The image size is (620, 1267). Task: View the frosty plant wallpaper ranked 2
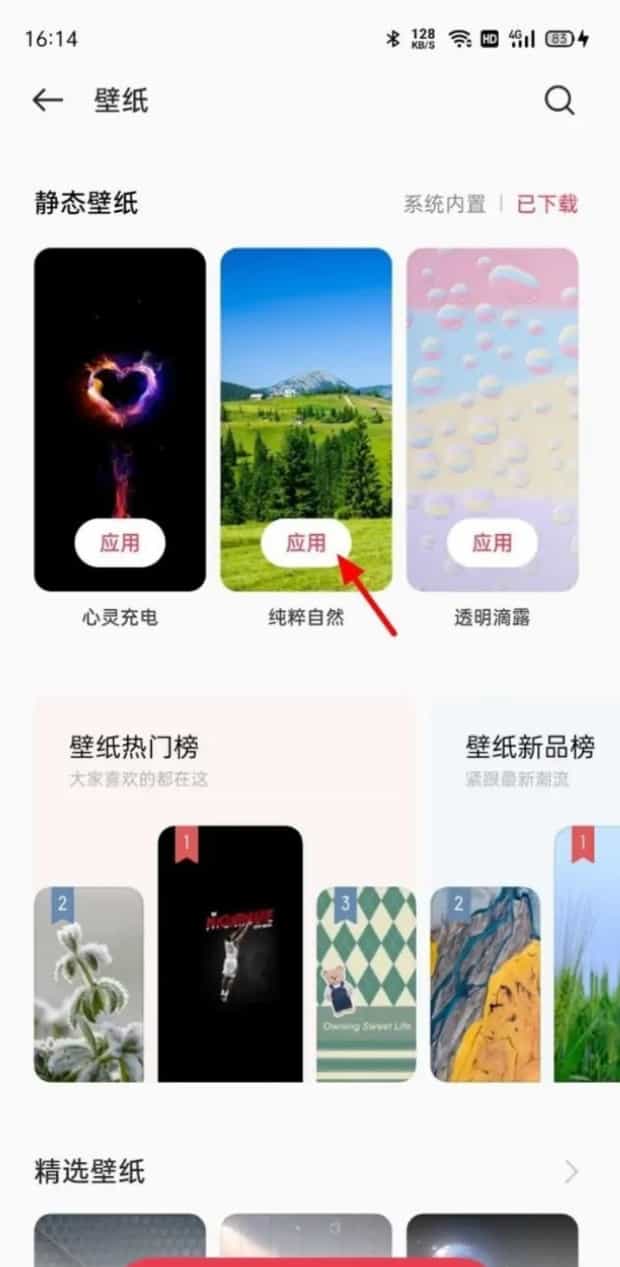click(x=89, y=985)
